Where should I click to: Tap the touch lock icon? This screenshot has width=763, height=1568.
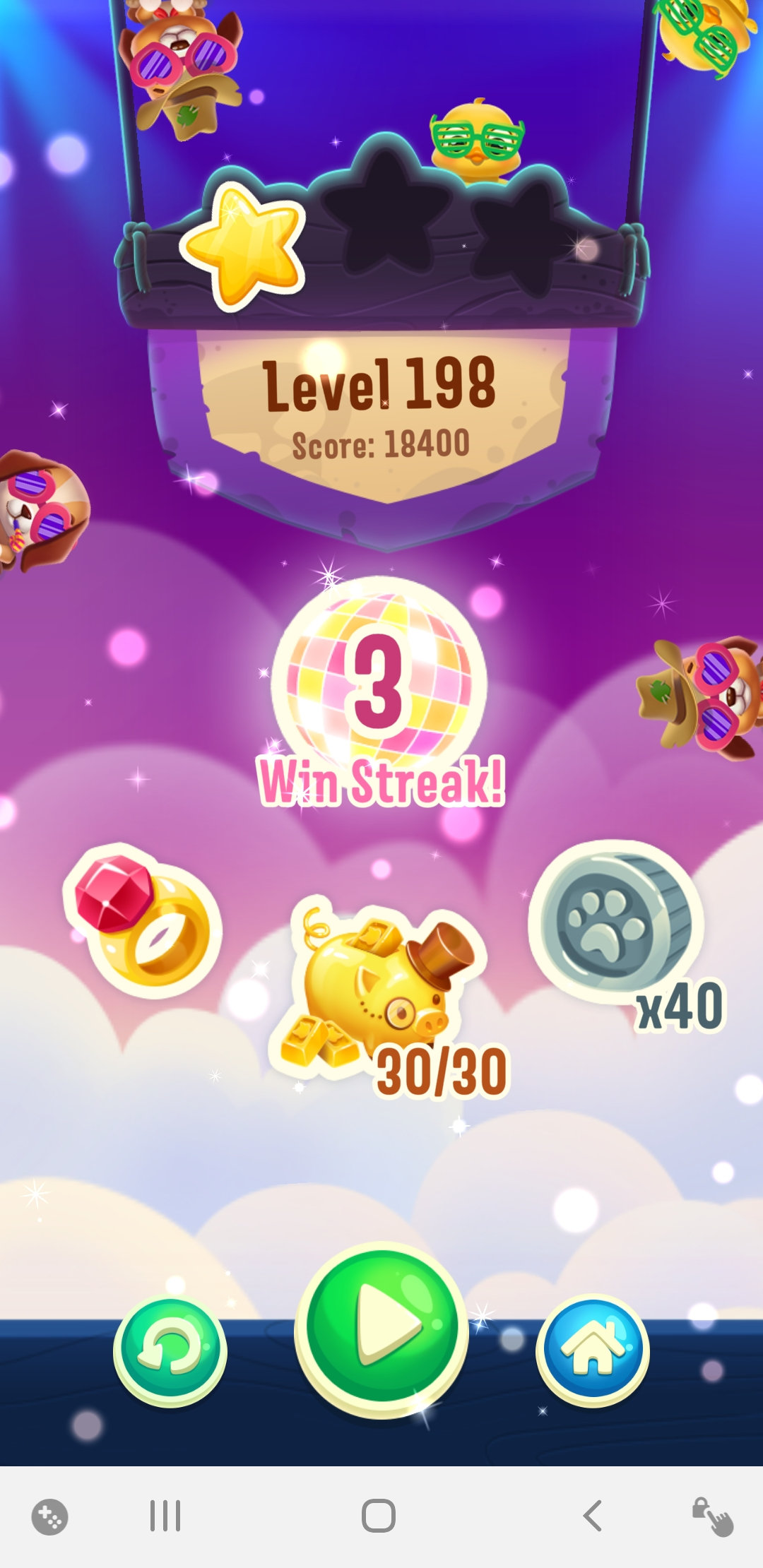(x=712, y=1516)
